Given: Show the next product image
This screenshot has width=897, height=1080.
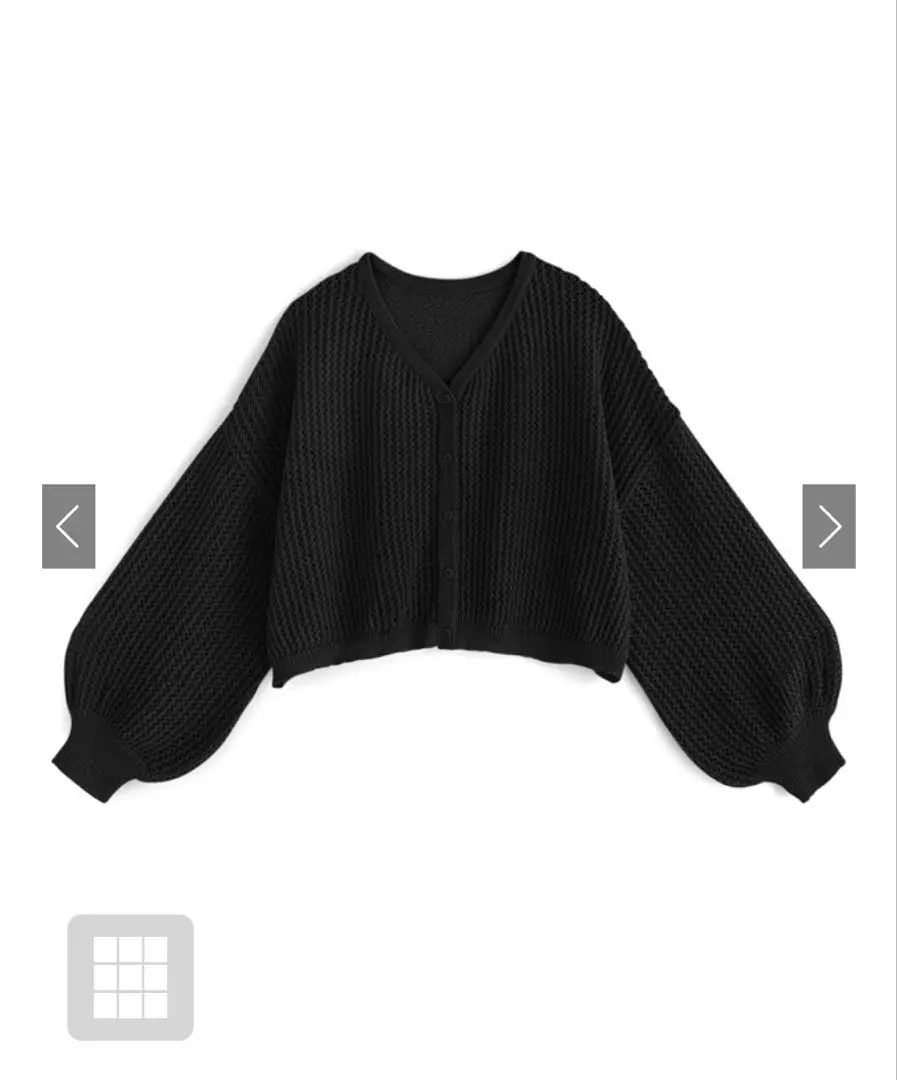Looking at the screenshot, I should tap(828, 526).
